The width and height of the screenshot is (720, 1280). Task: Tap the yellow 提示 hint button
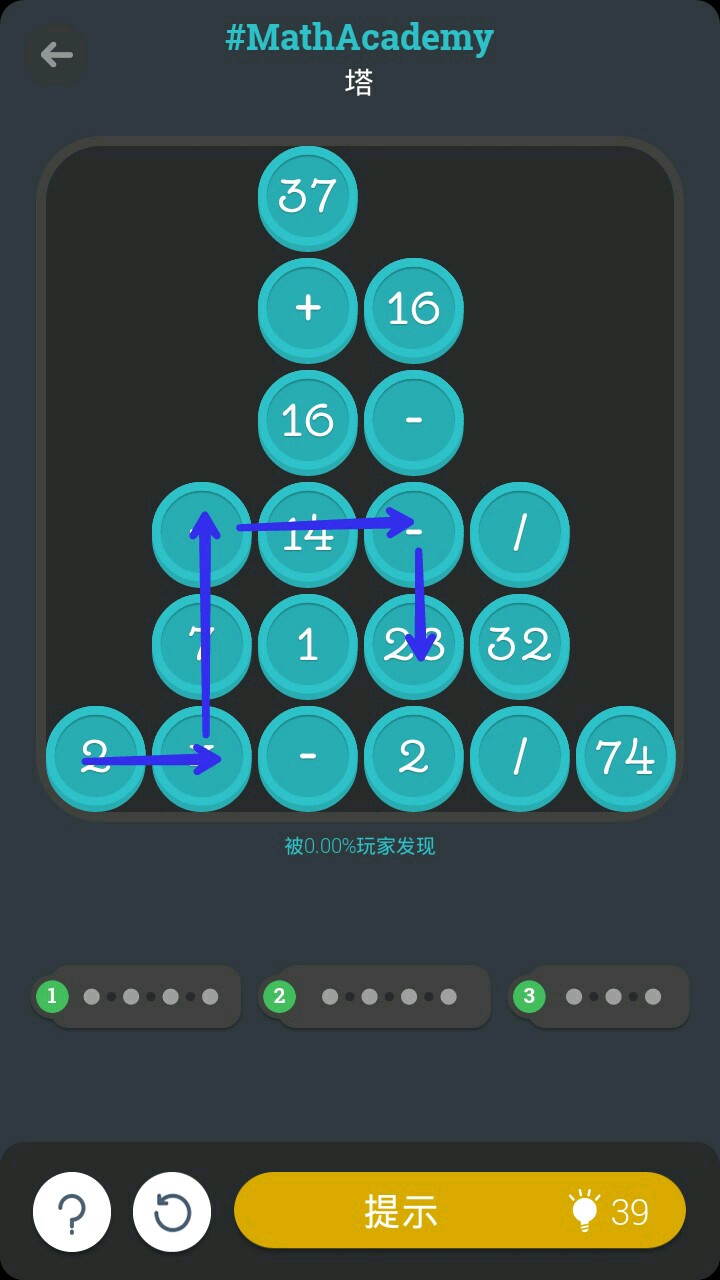460,1210
